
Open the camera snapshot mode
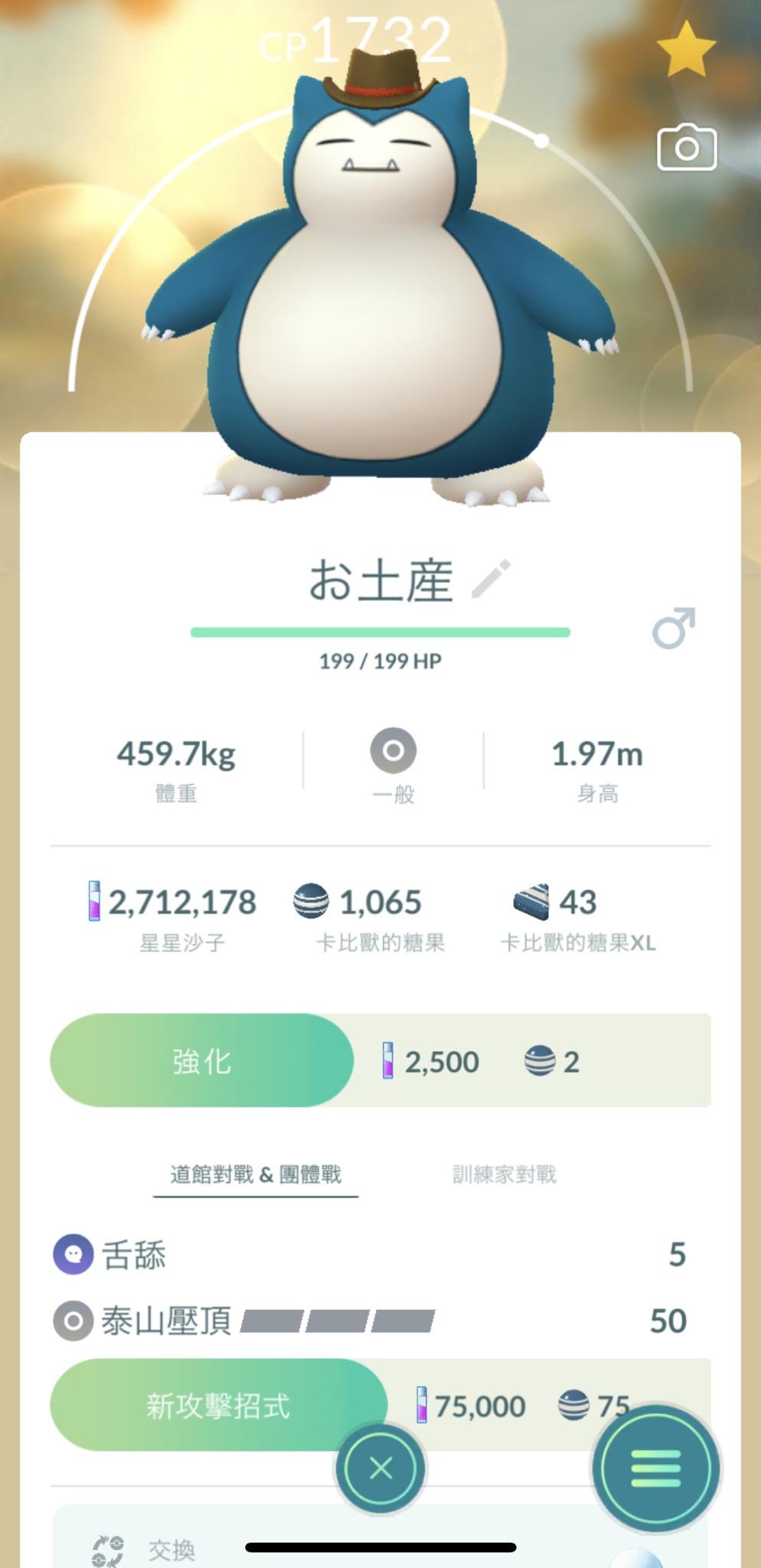point(687,147)
